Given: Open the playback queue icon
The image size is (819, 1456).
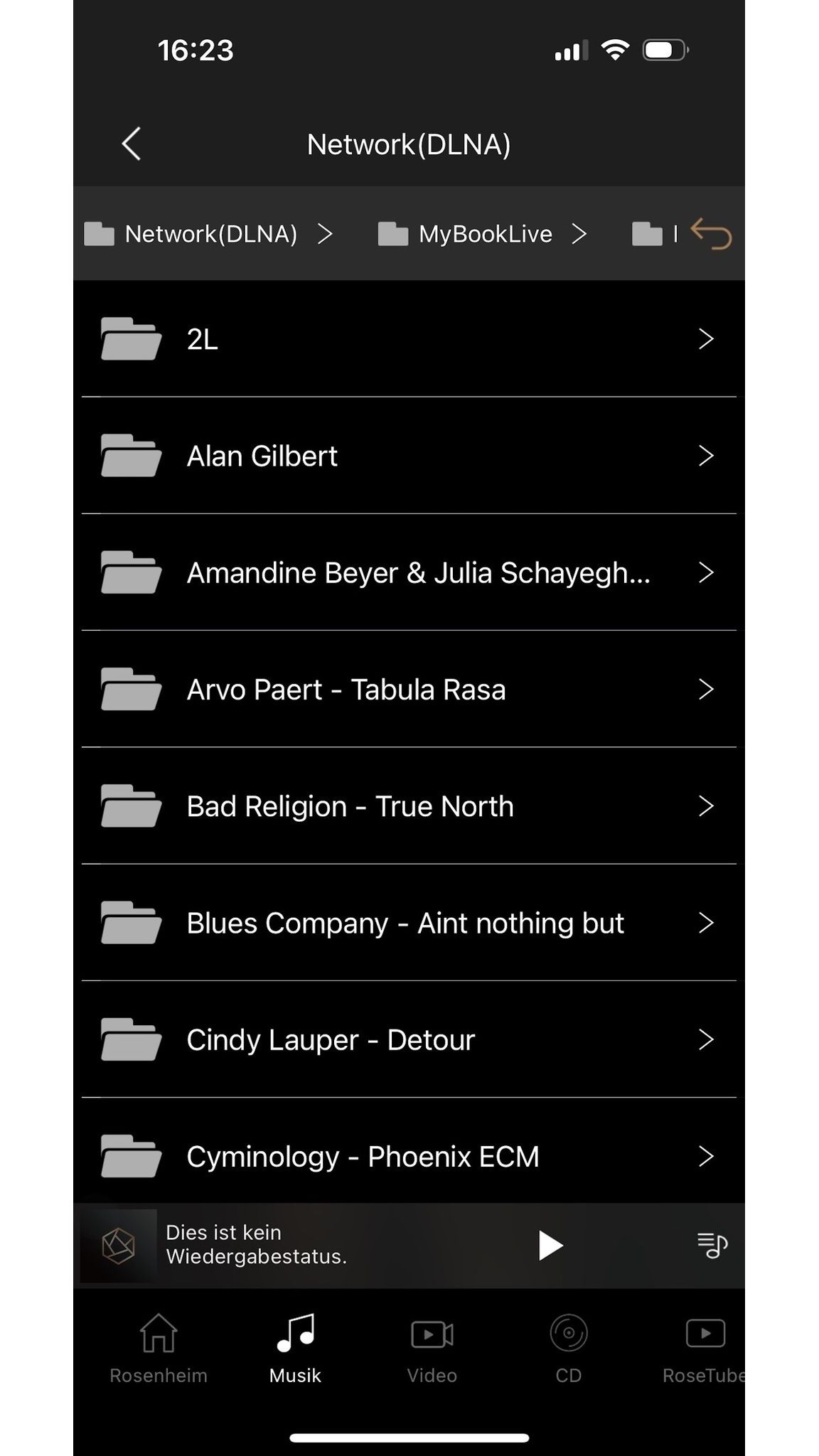Looking at the screenshot, I should pyautogui.click(x=712, y=1245).
